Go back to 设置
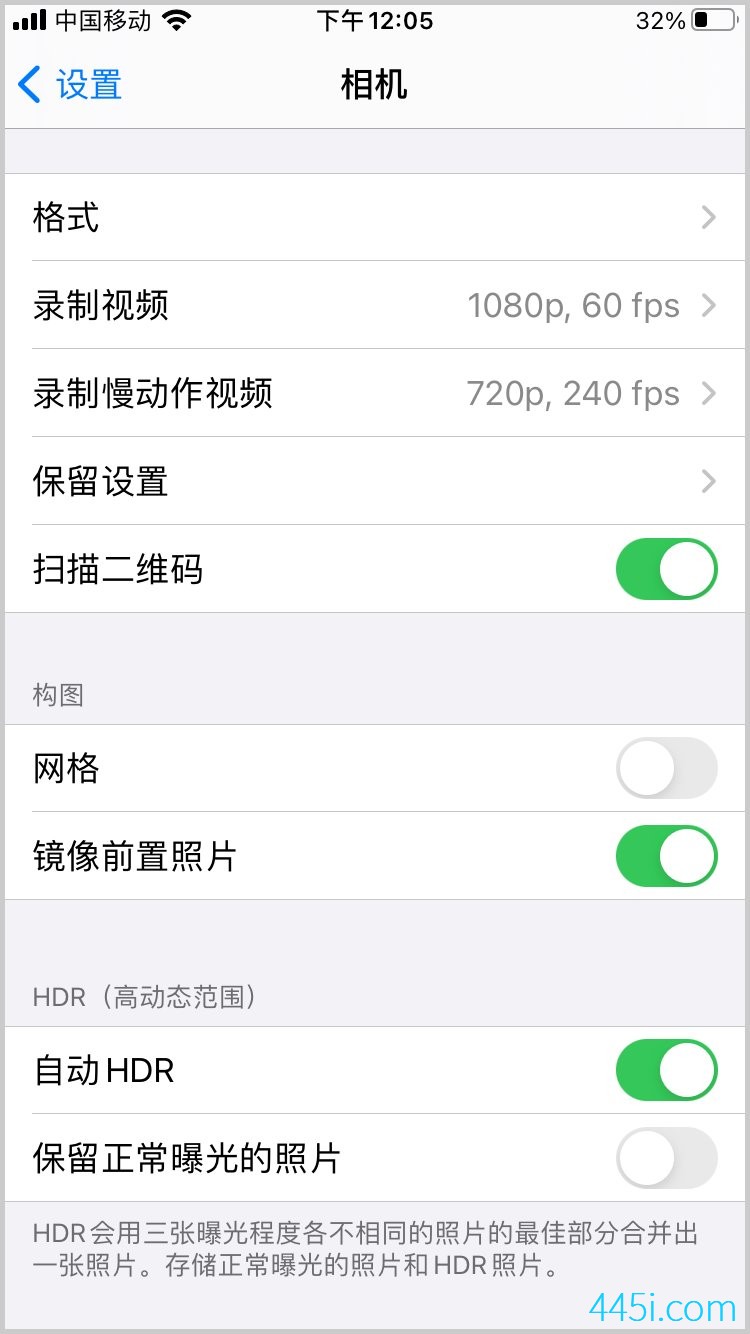 click(x=70, y=85)
